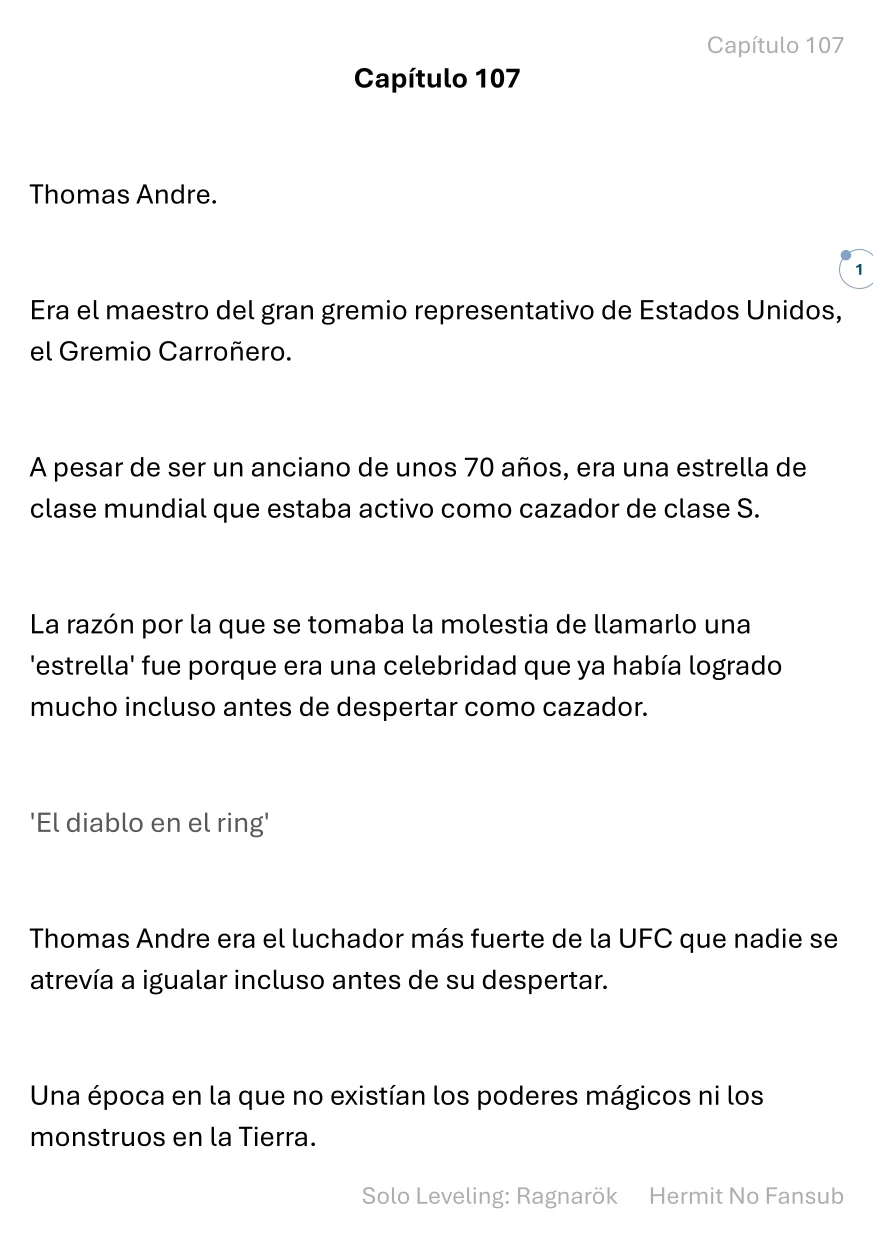Open the comment bubble marked 1
Screen dimensions: 873x1240
coord(857,270)
